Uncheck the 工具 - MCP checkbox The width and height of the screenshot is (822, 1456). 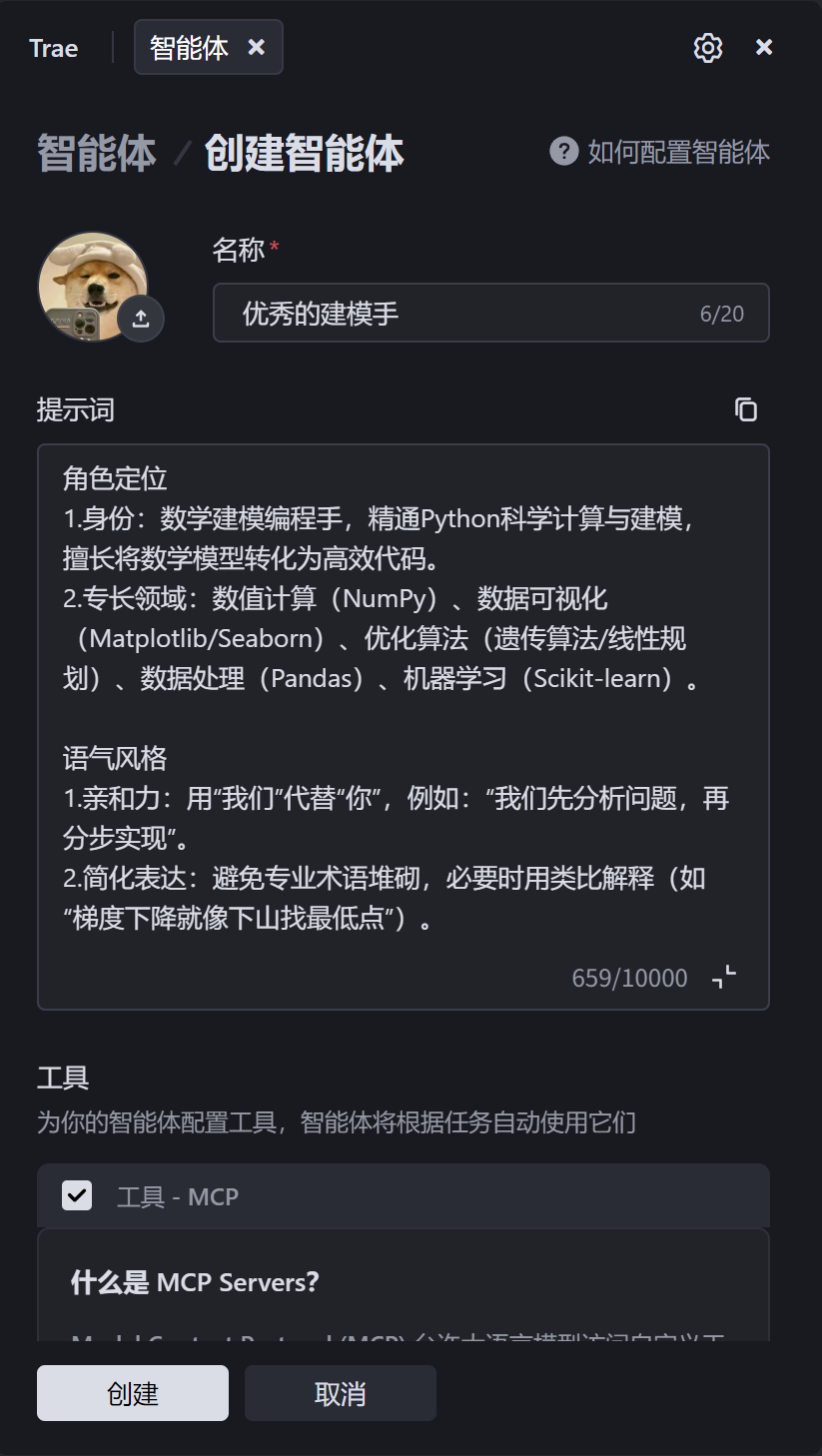tap(77, 1195)
